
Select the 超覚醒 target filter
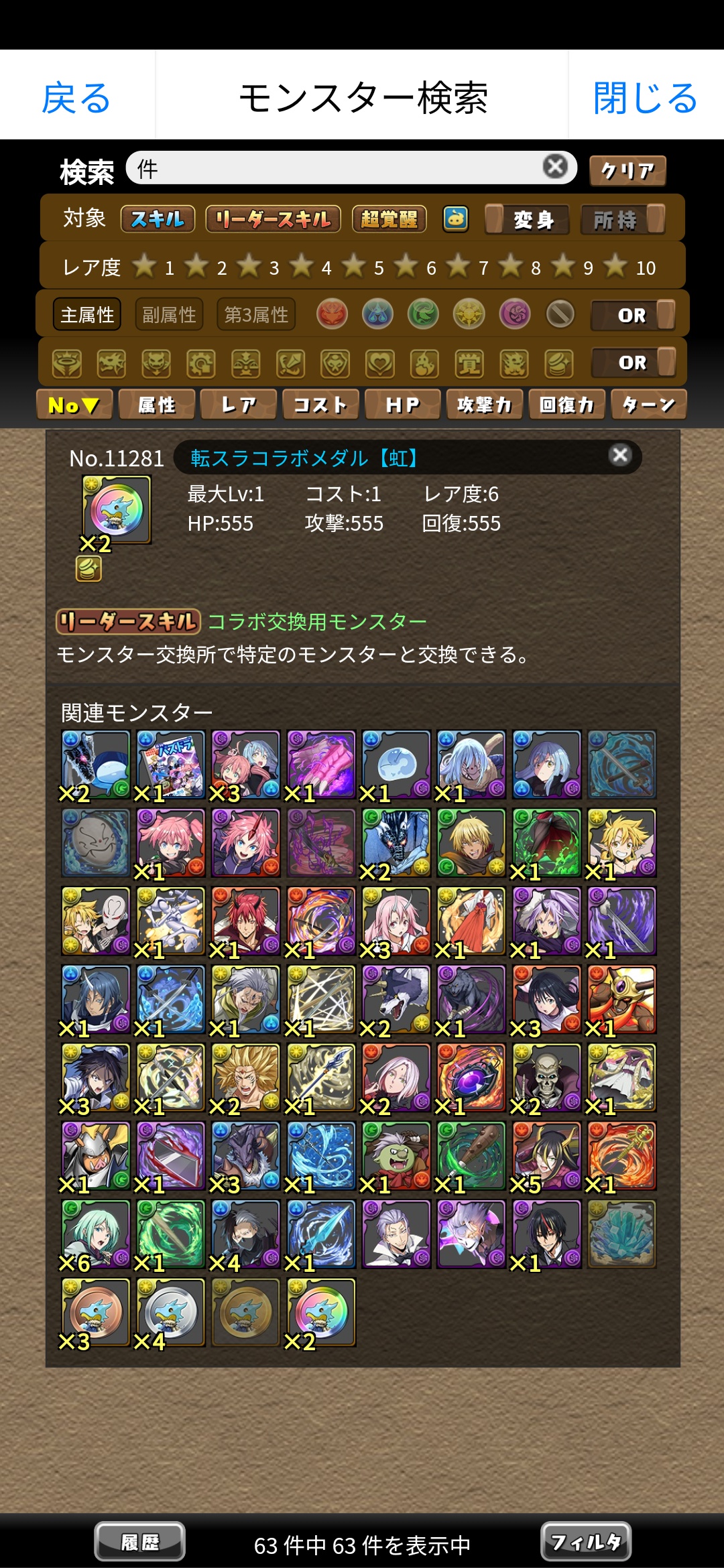click(389, 219)
